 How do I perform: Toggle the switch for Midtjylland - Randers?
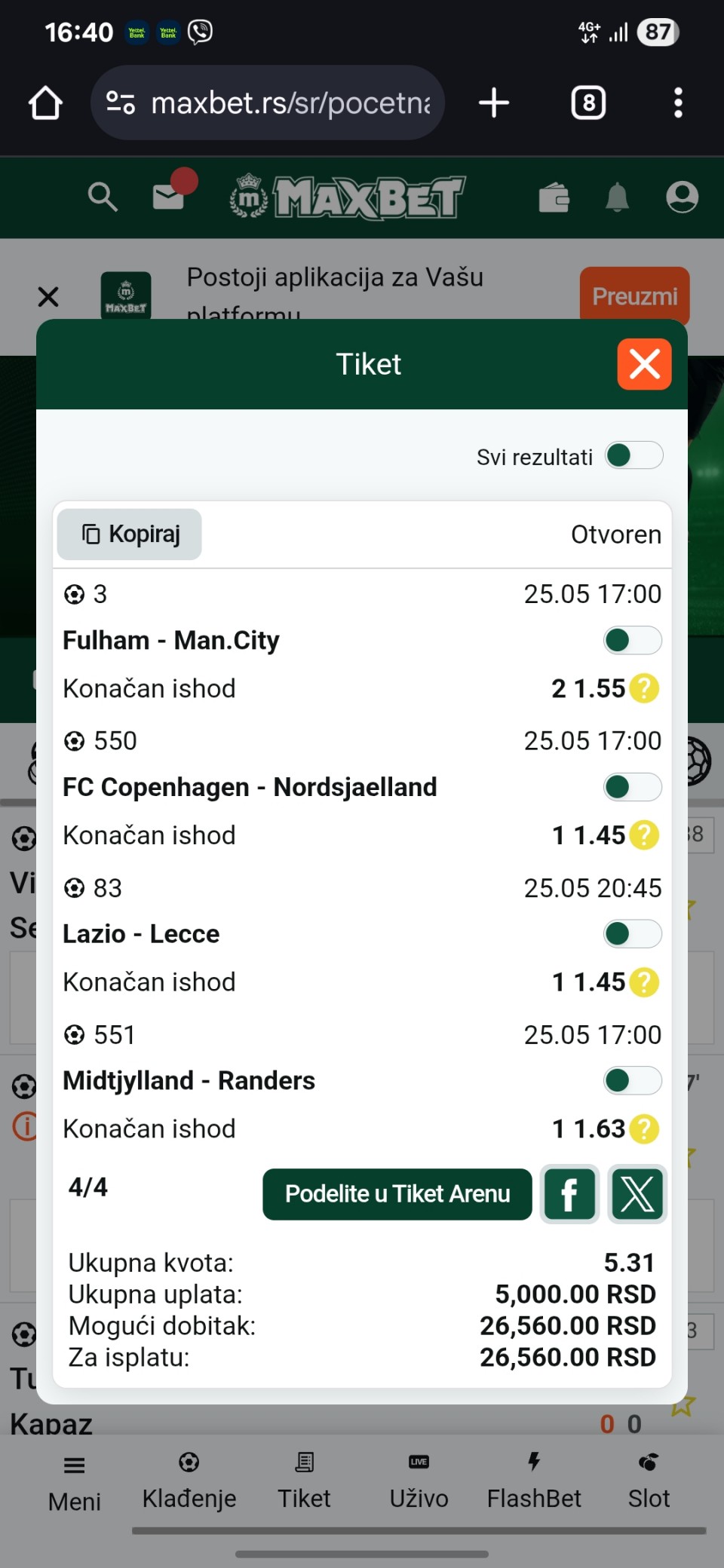tap(632, 1080)
